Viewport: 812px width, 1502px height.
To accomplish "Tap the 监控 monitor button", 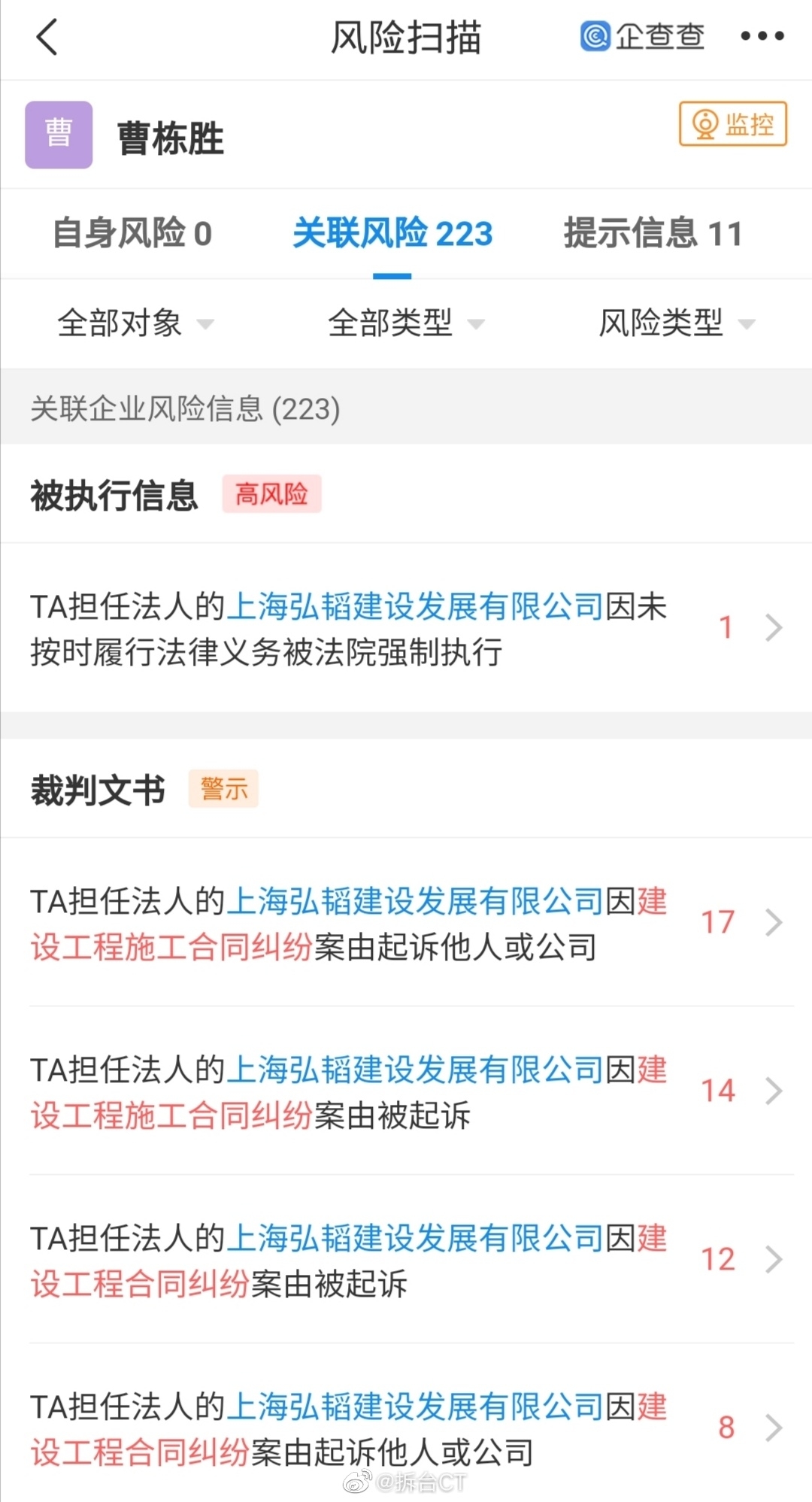I will point(733,124).
